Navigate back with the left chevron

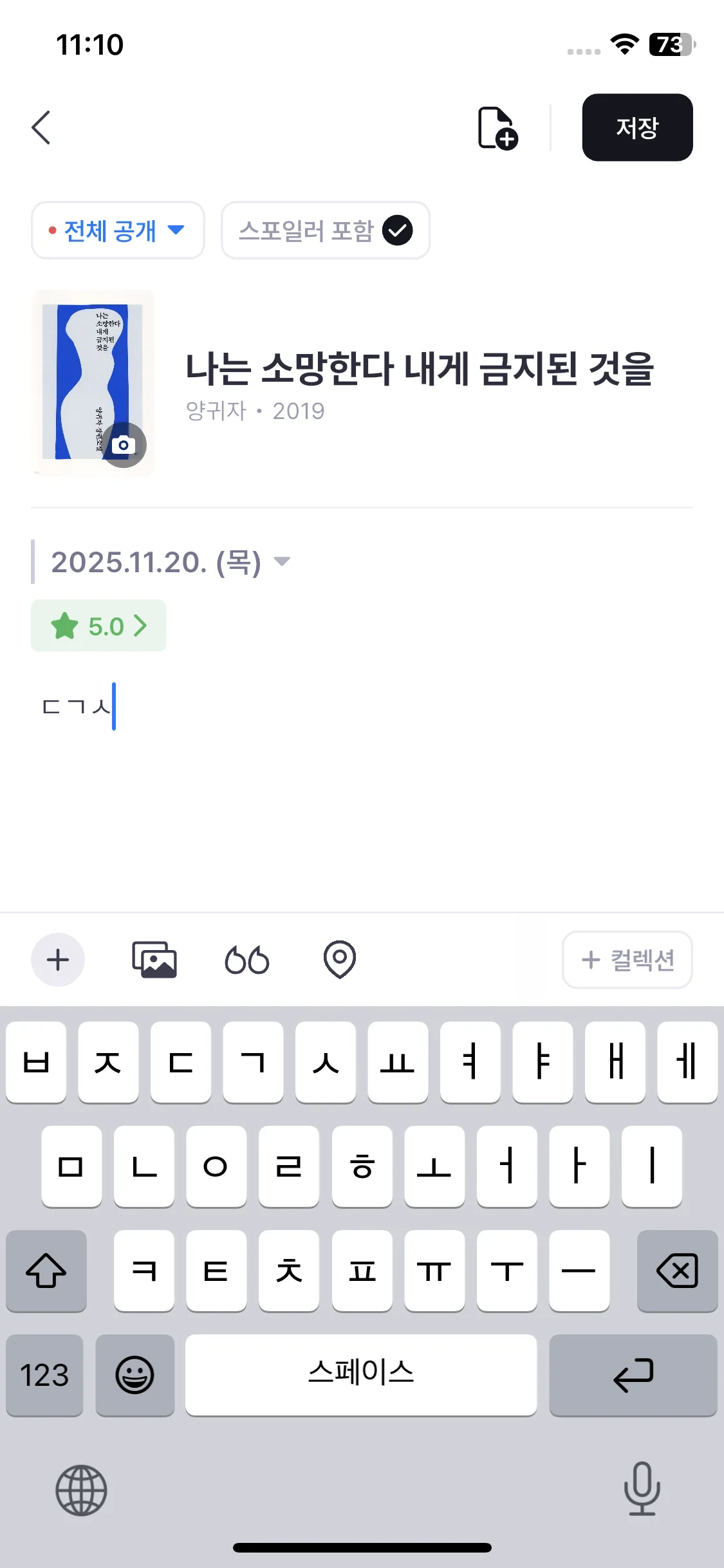coord(41,127)
